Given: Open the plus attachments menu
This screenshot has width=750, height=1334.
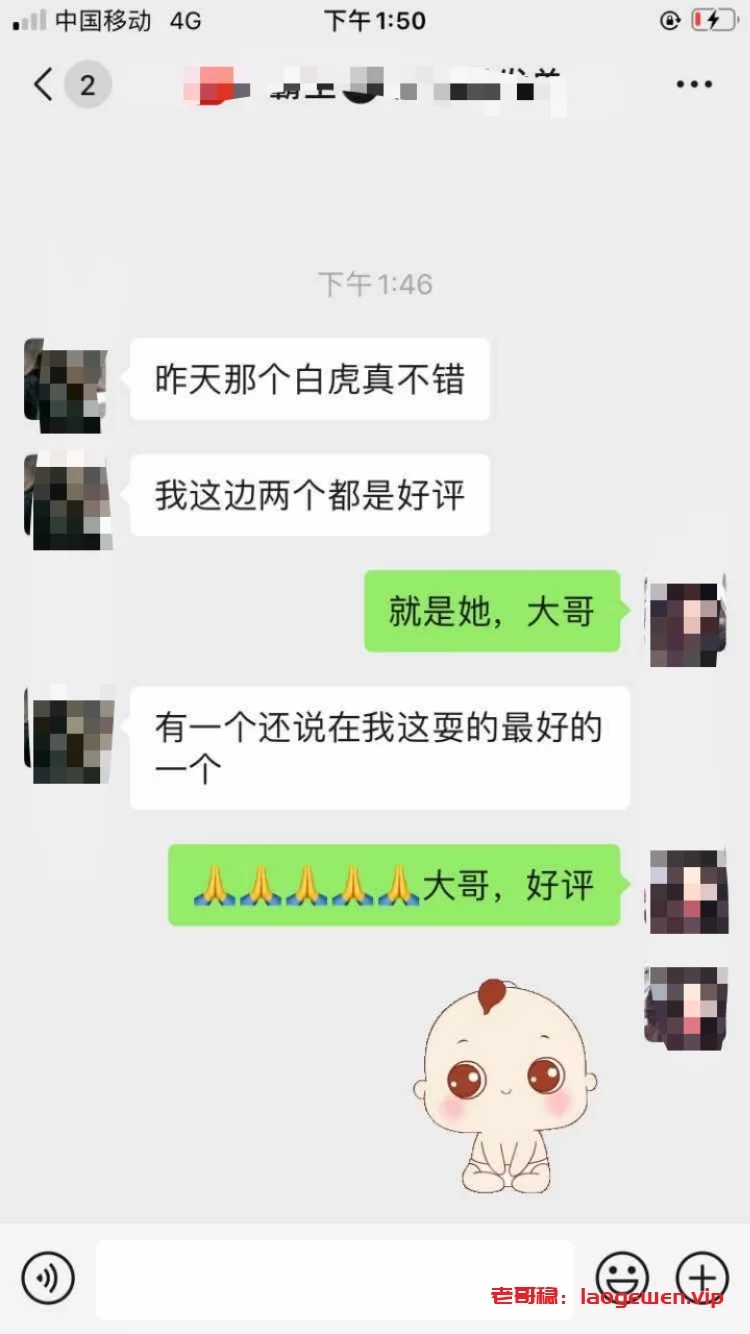Looking at the screenshot, I should (x=702, y=1277).
